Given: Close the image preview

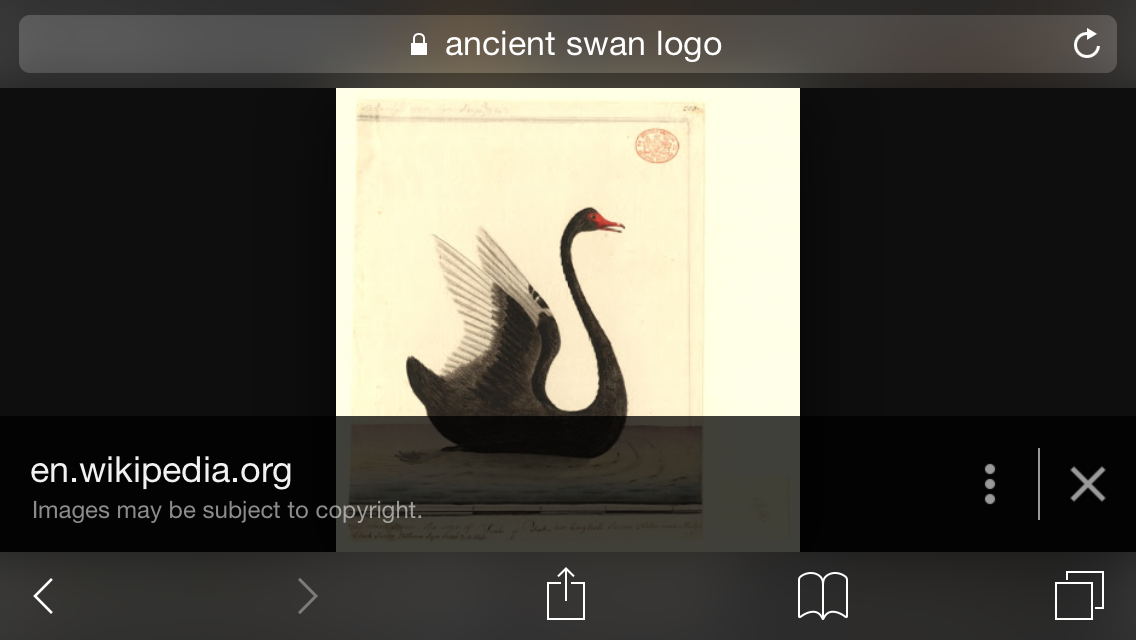Looking at the screenshot, I should (x=1087, y=484).
